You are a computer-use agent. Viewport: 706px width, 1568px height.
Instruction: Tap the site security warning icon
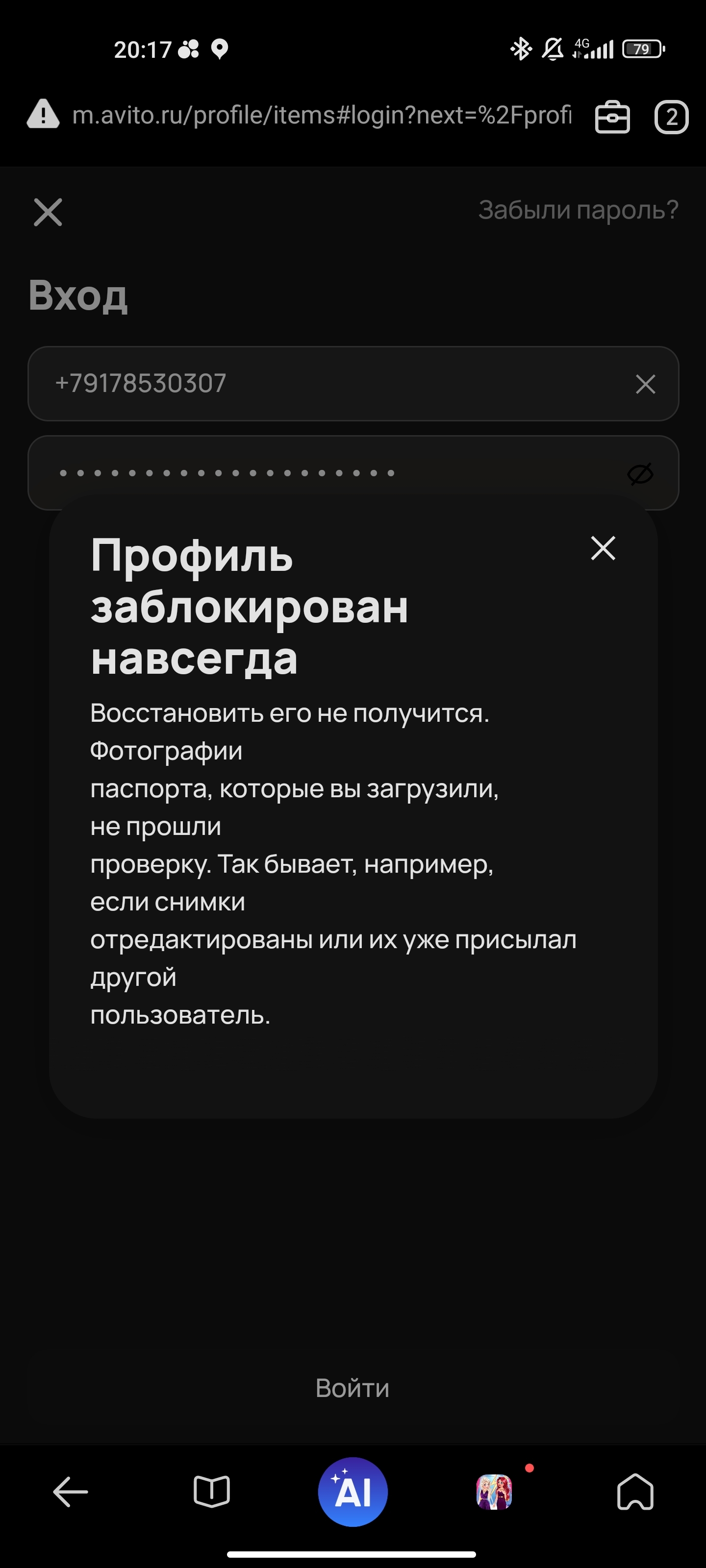click(x=43, y=115)
